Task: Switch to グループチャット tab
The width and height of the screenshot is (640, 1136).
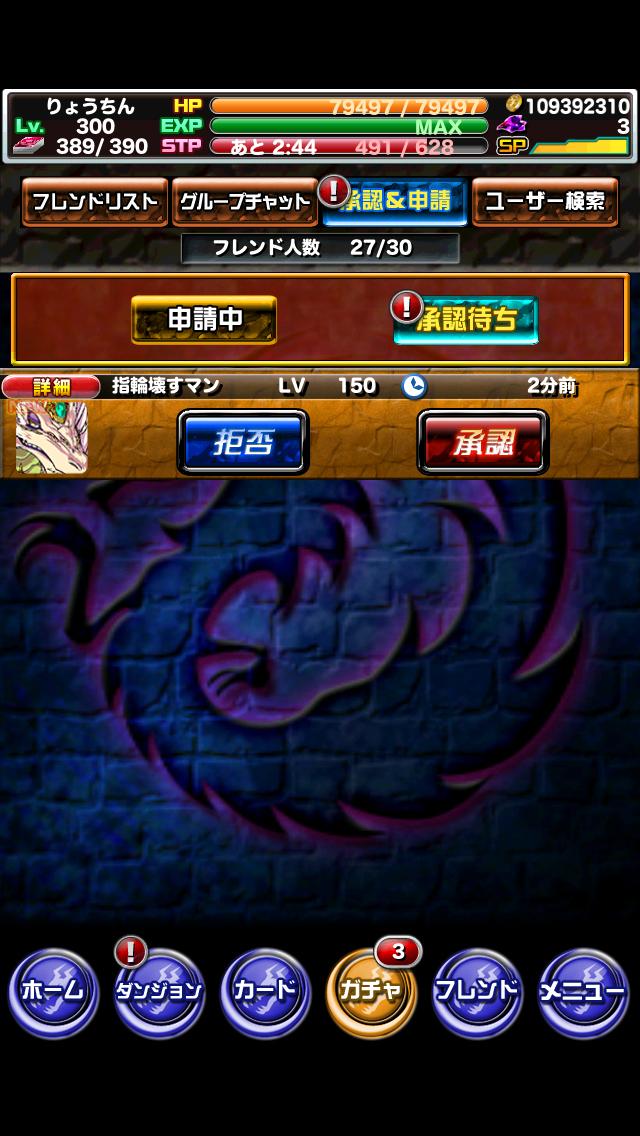Action: pos(244,201)
